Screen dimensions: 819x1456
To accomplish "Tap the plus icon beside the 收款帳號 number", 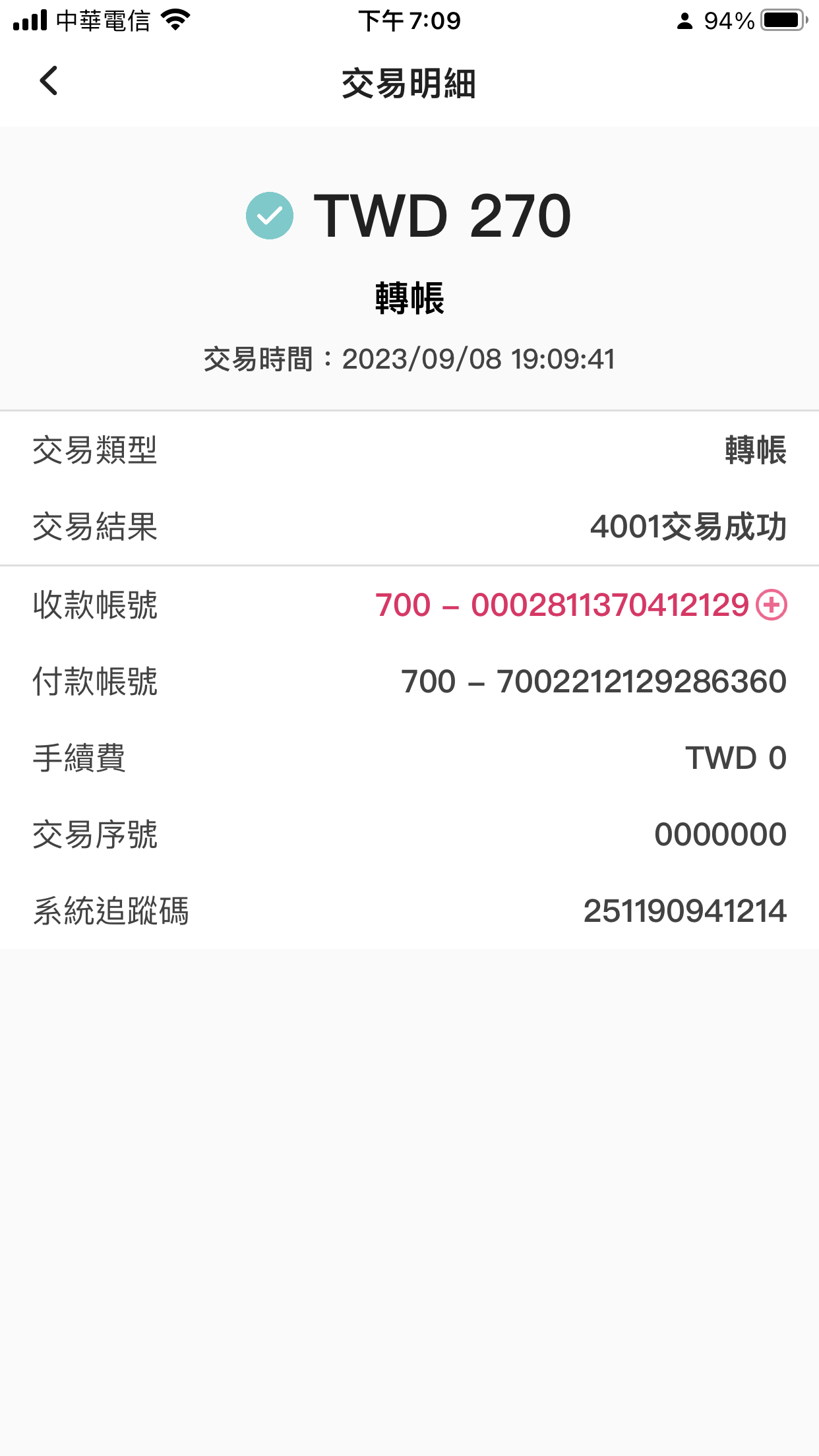I will pyautogui.click(x=771, y=605).
